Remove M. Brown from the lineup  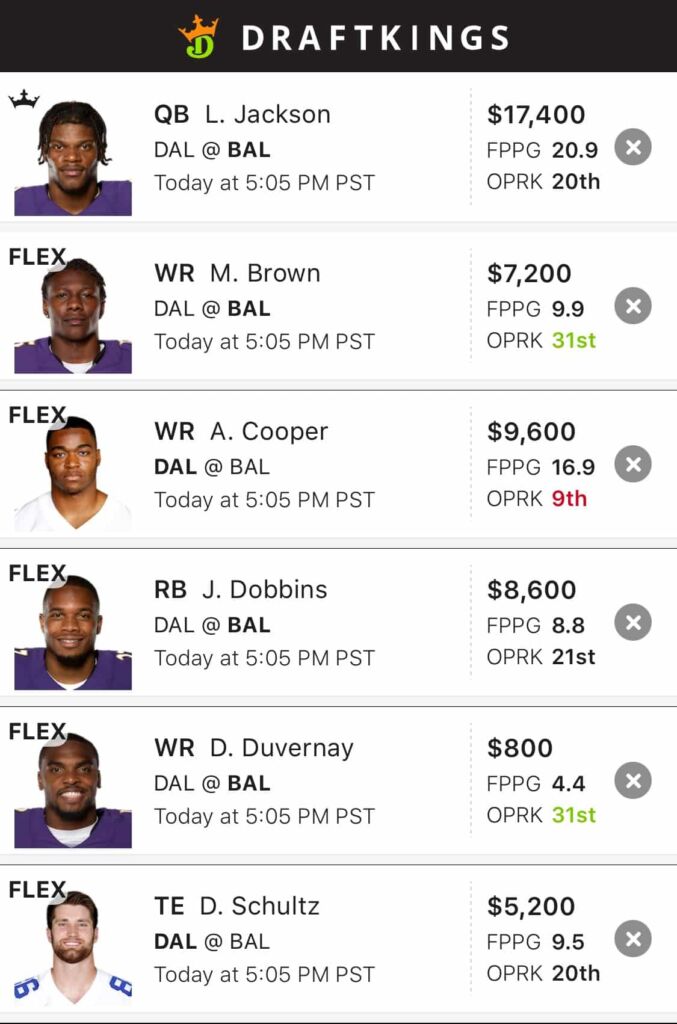(632, 306)
